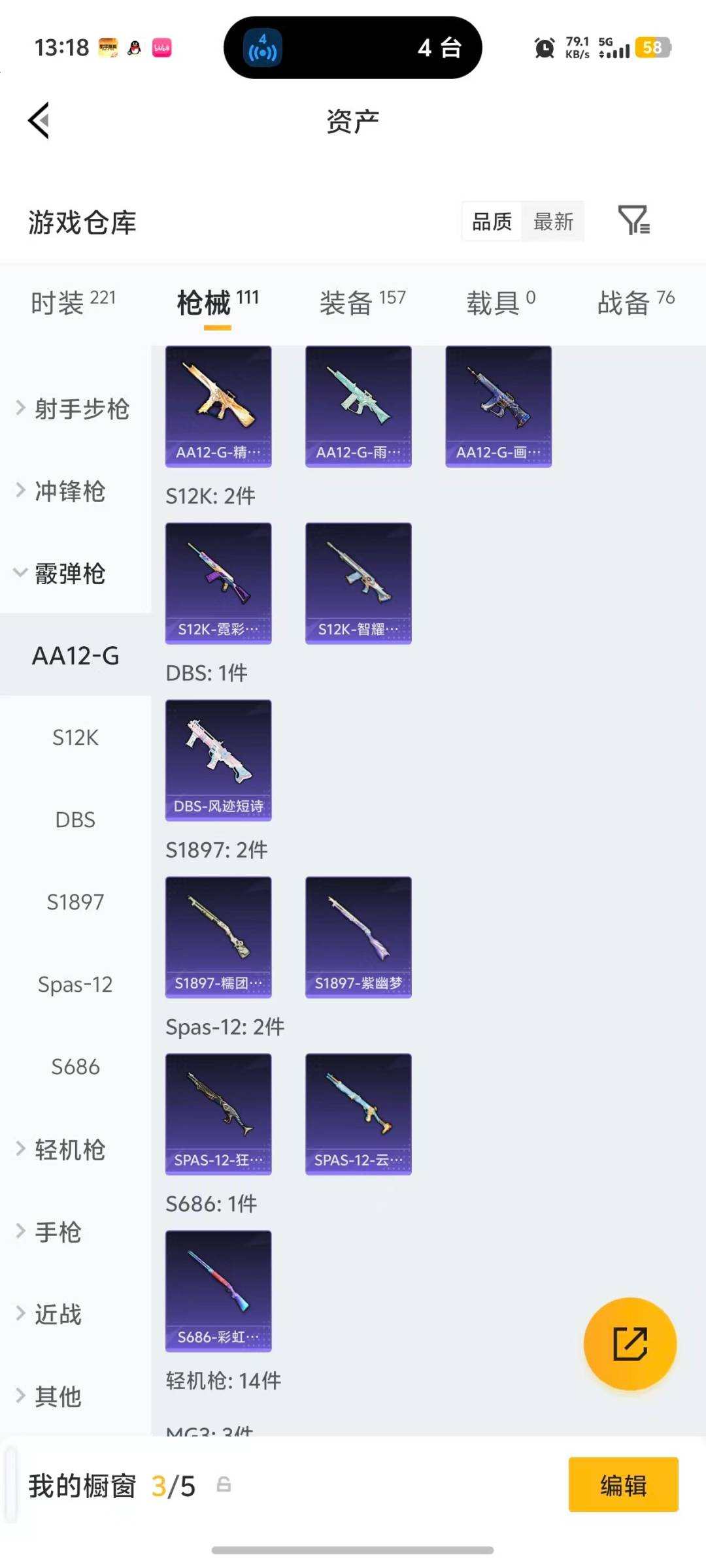Open the DBS-风迹短诗 weapon thumbnail
The image size is (706, 1568).
218,759
